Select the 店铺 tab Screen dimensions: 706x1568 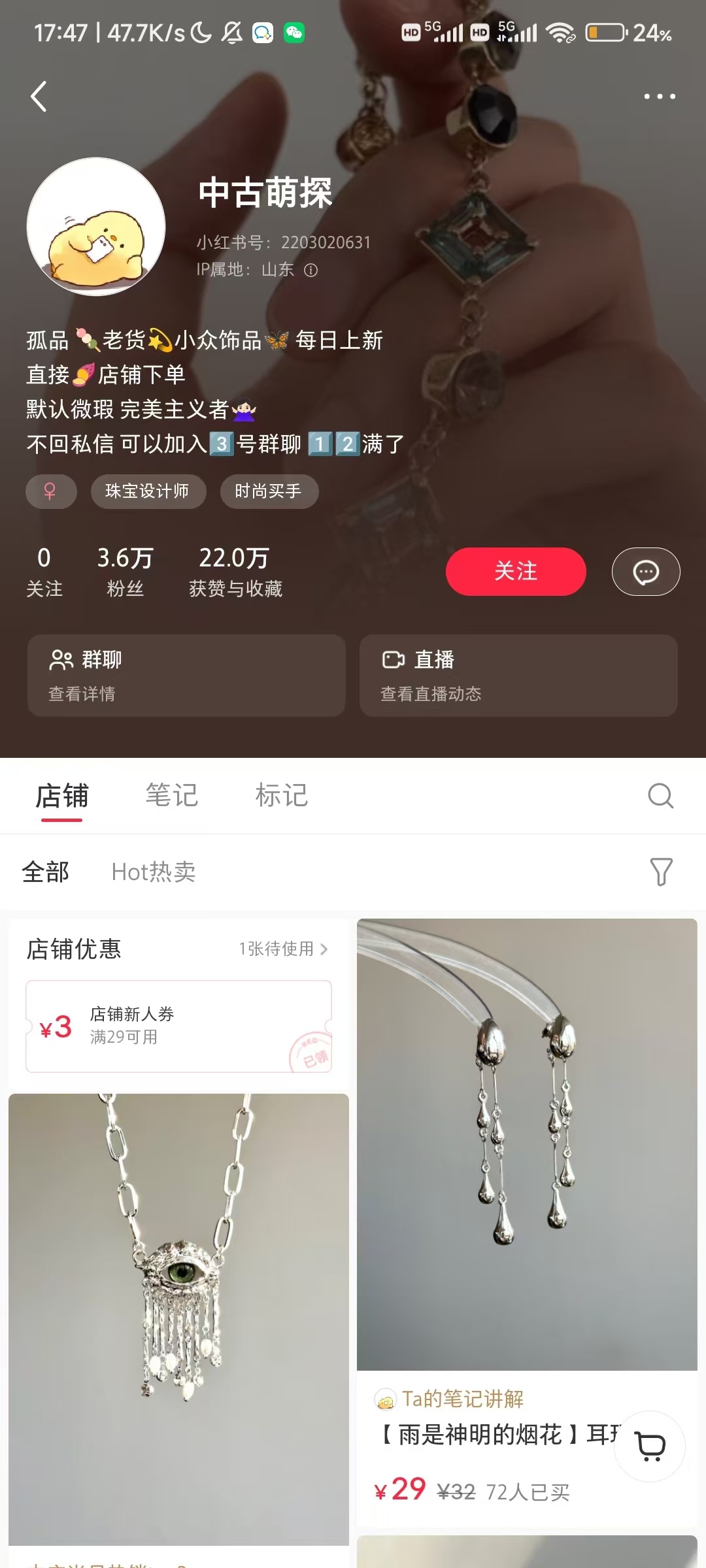tap(62, 796)
